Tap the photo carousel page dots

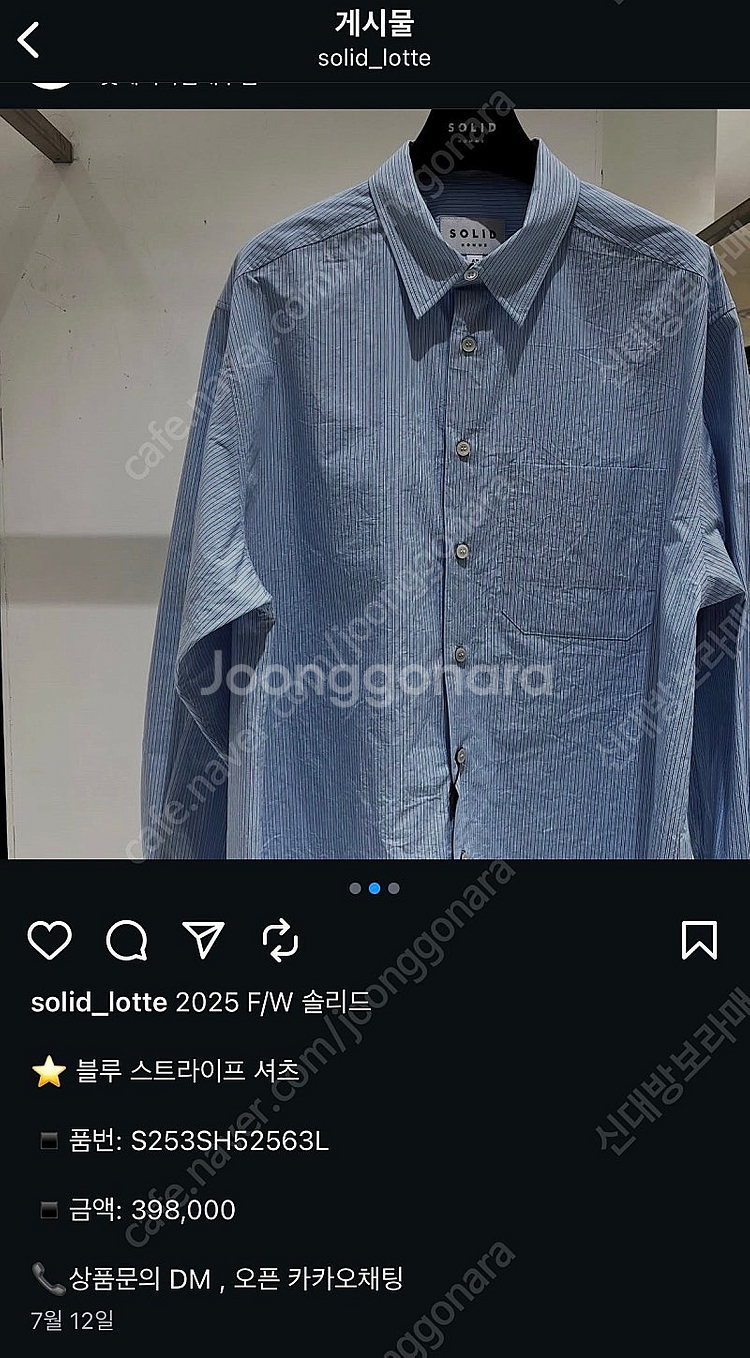(x=375, y=888)
